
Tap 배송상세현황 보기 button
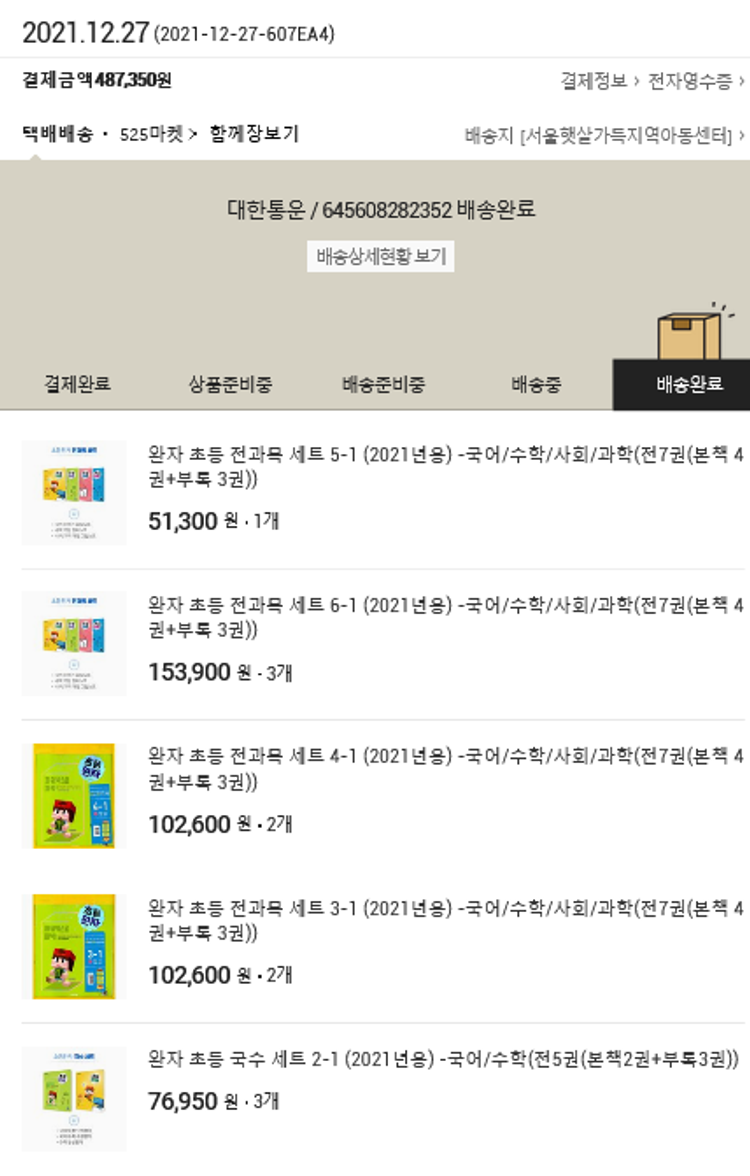click(380, 257)
